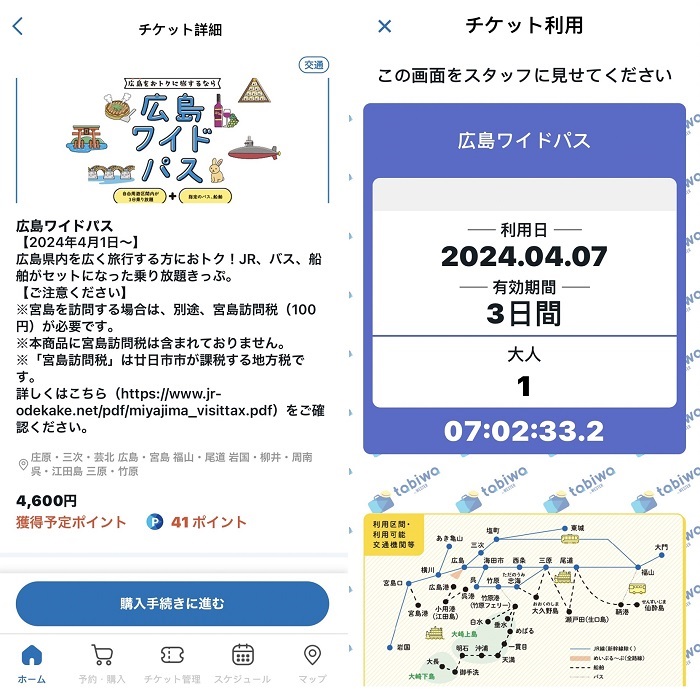This screenshot has height=689, width=700.
Task: Switch to チケット管理 tab
Action: pyautogui.click(x=172, y=664)
